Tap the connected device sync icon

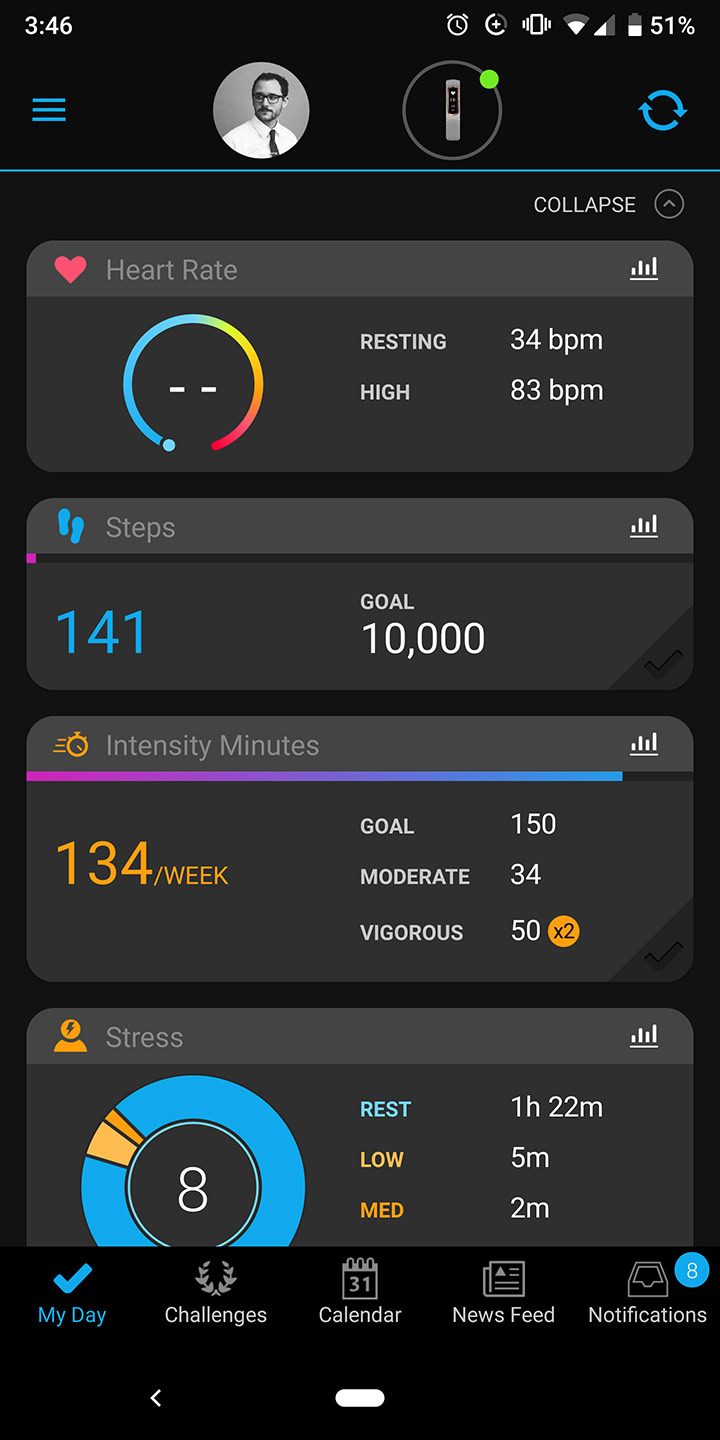(x=662, y=110)
